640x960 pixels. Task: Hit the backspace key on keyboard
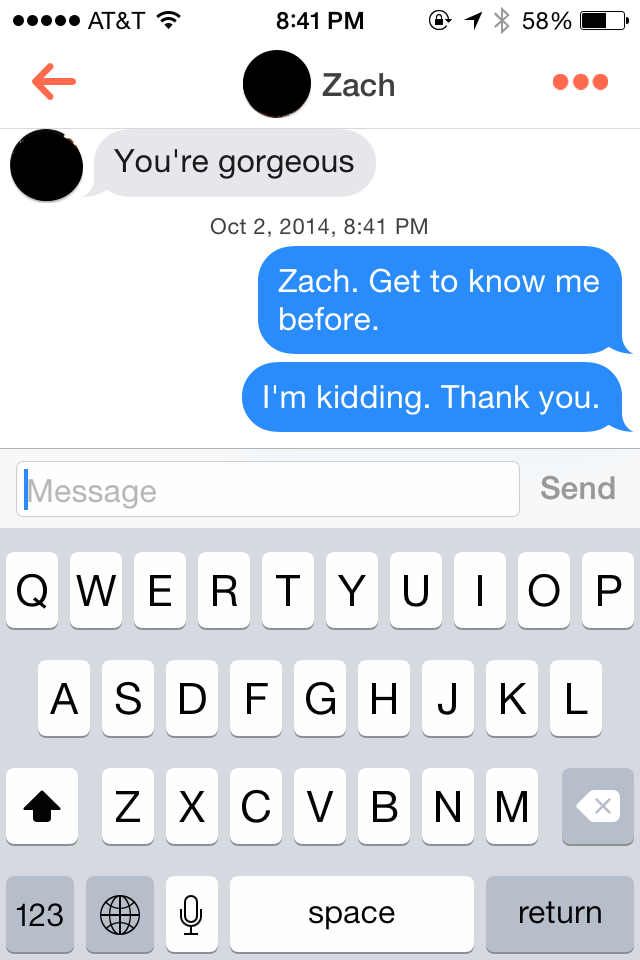[x=597, y=806]
